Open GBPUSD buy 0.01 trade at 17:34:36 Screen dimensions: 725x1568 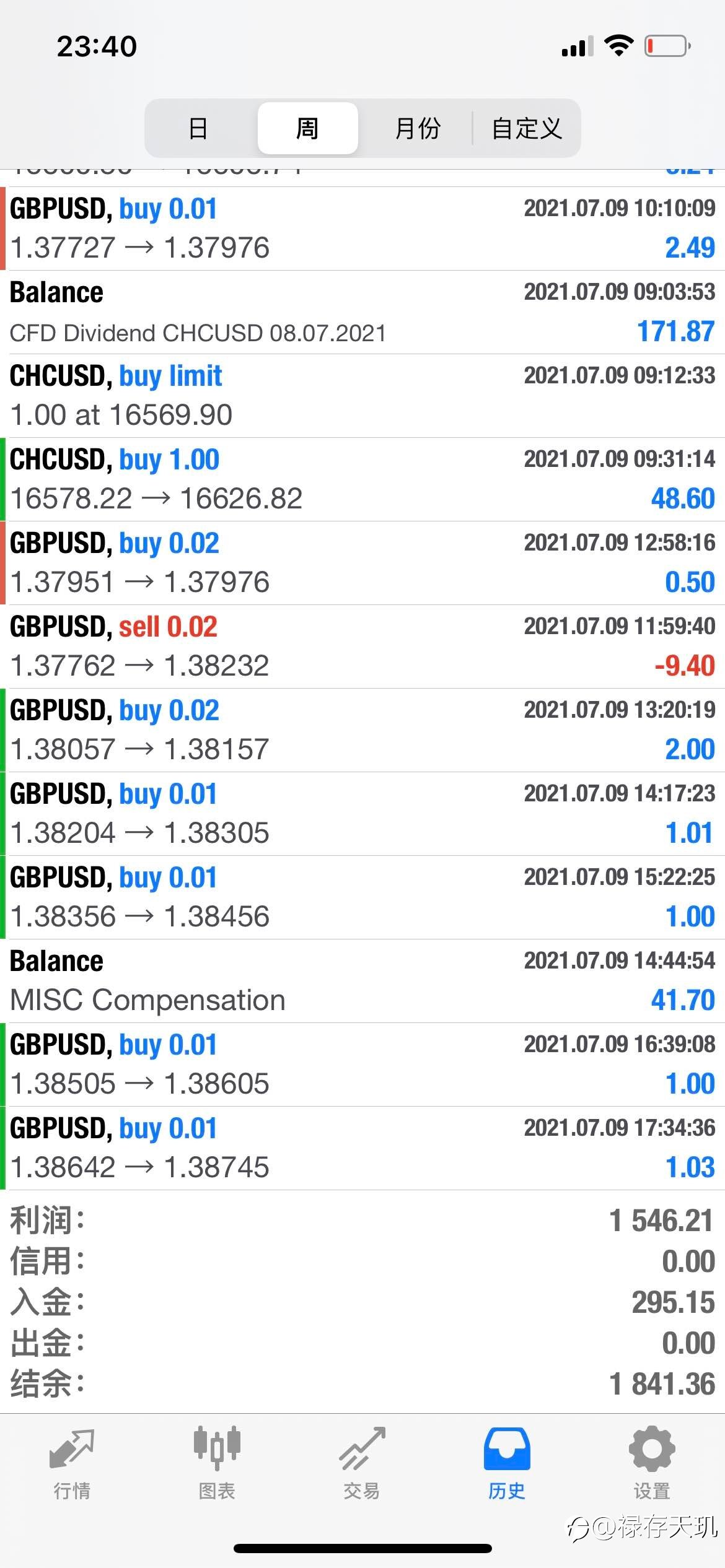click(x=362, y=1148)
